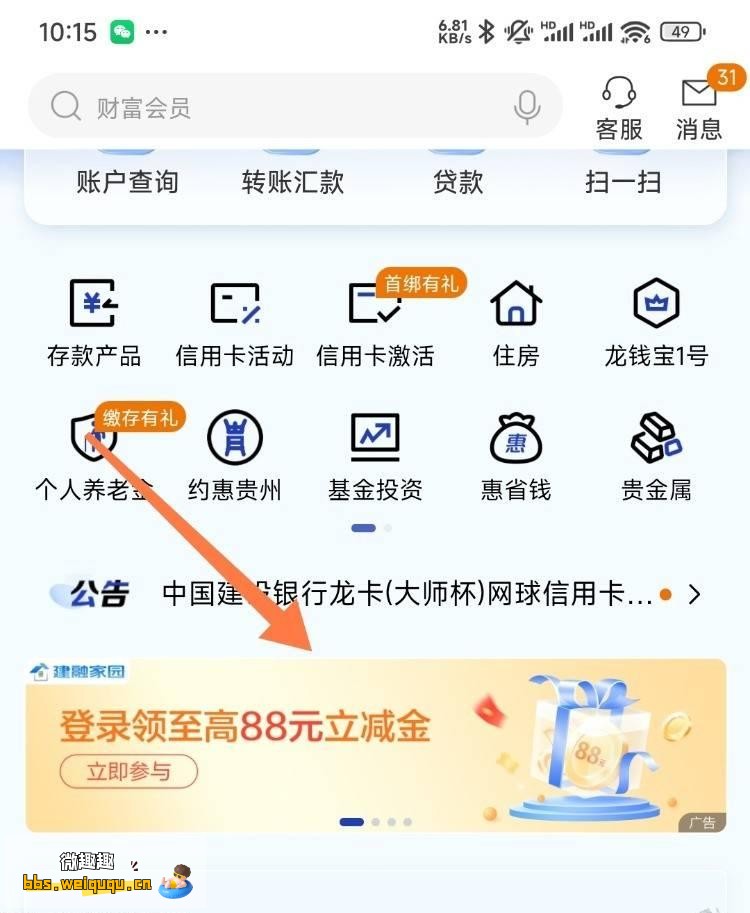Open 信用卡激活 card activation
Image resolution: width=750 pixels, height=913 pixels.
click(375, 322)
